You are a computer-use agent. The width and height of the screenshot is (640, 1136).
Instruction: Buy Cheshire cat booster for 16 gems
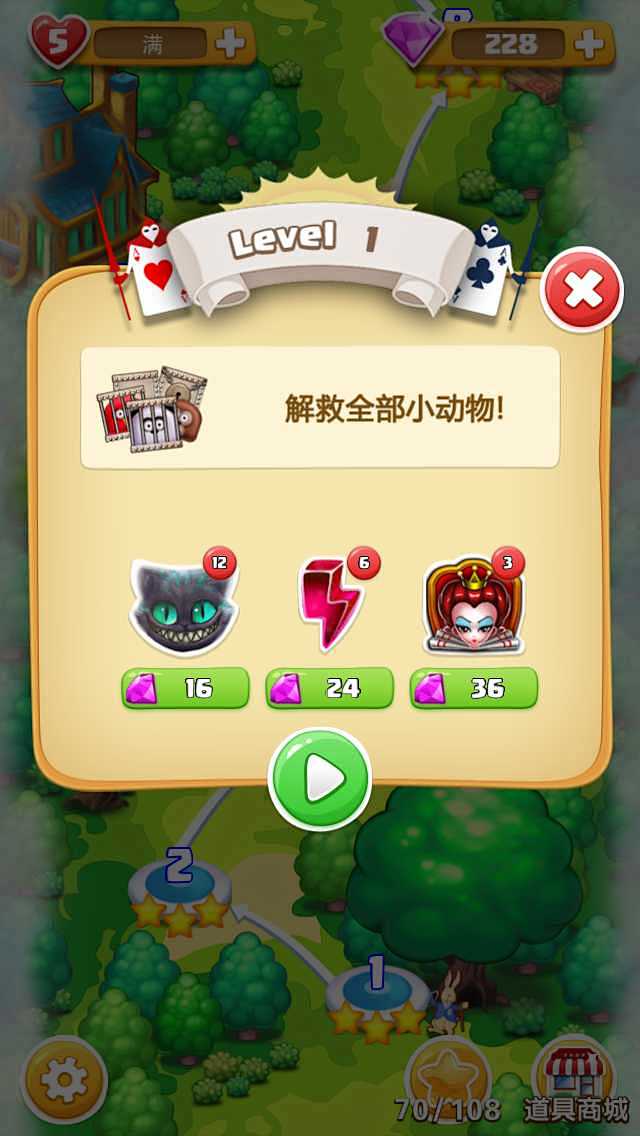(x=185, y=688)
